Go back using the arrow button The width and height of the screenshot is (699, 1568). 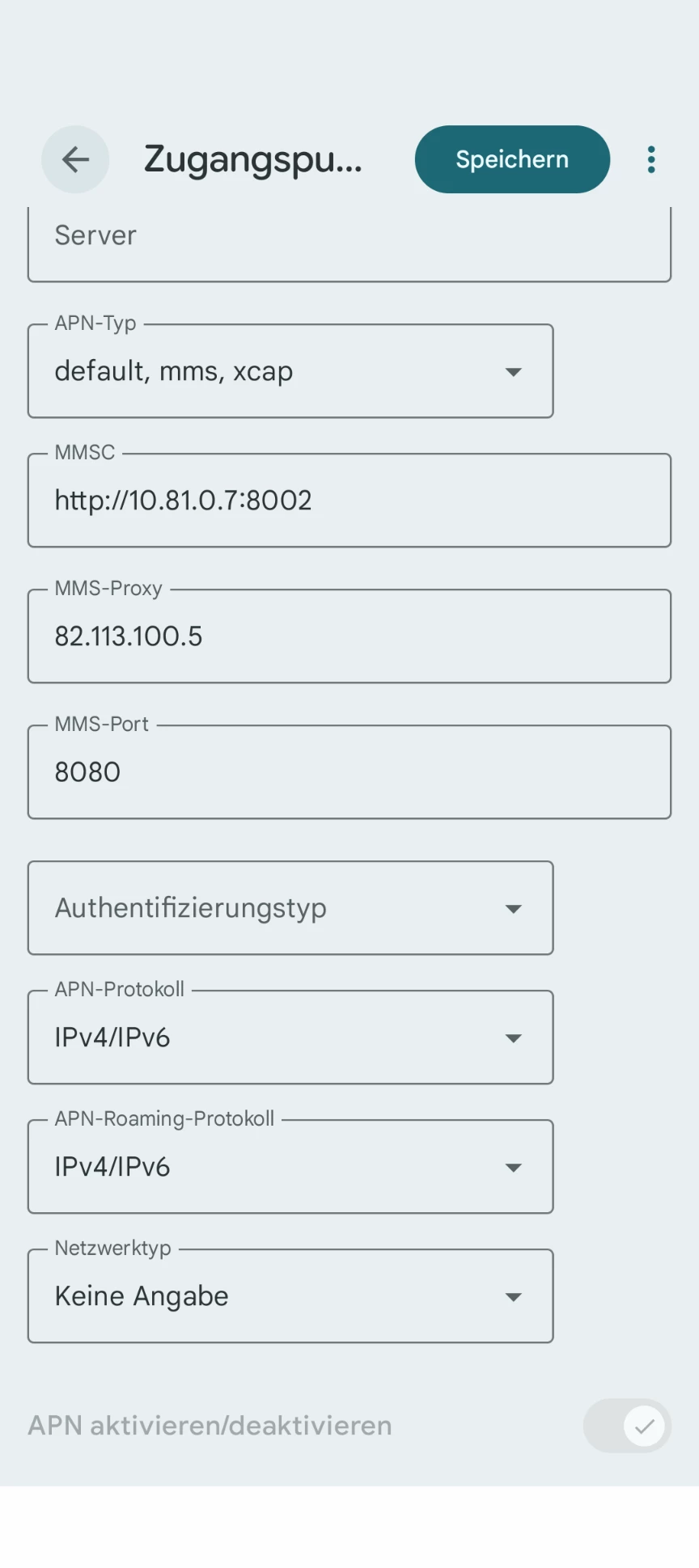pyautogui.click(x=75, y=159)
